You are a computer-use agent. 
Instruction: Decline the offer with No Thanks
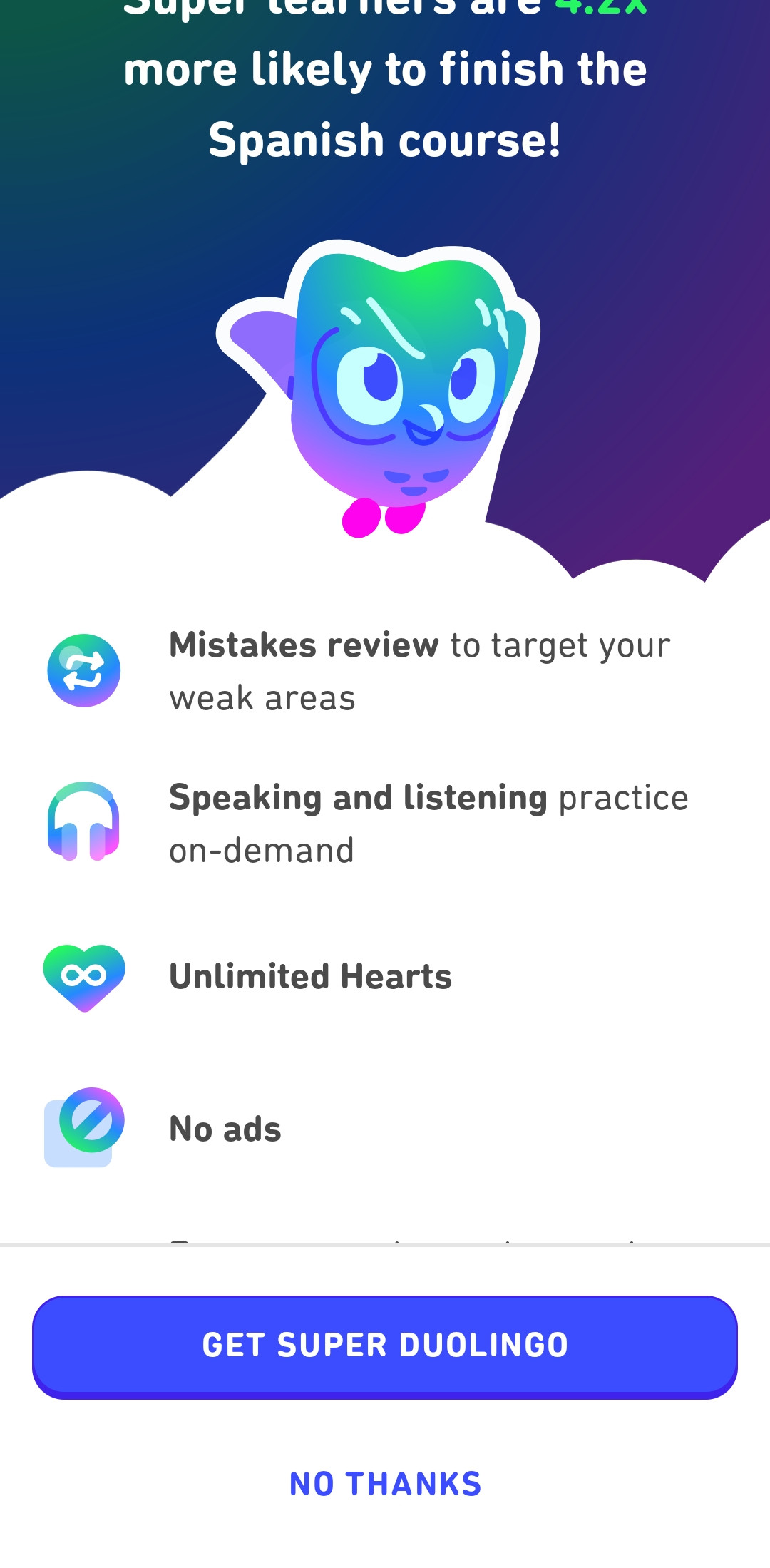pyautogui.click(x=385, y=1484)
